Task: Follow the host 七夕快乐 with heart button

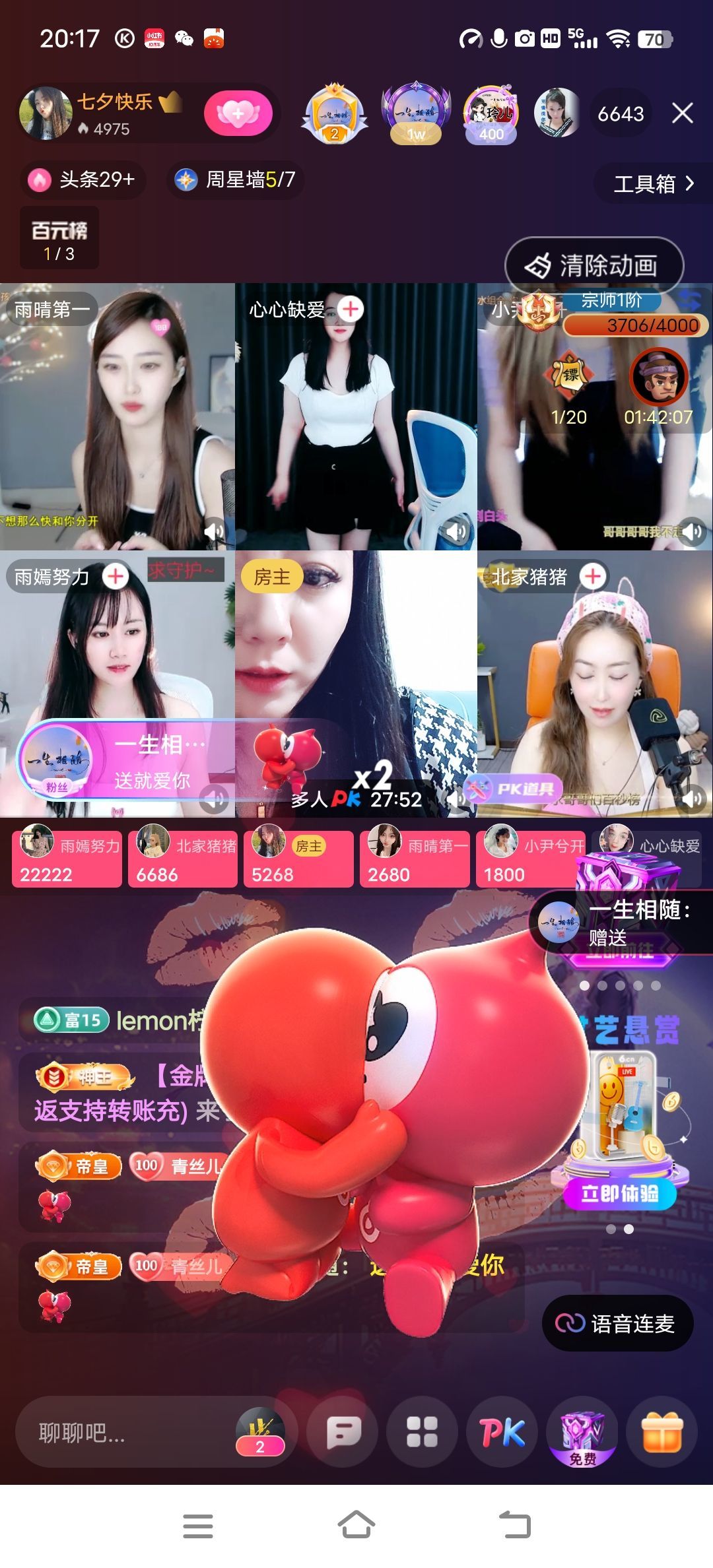Action: 238,114
